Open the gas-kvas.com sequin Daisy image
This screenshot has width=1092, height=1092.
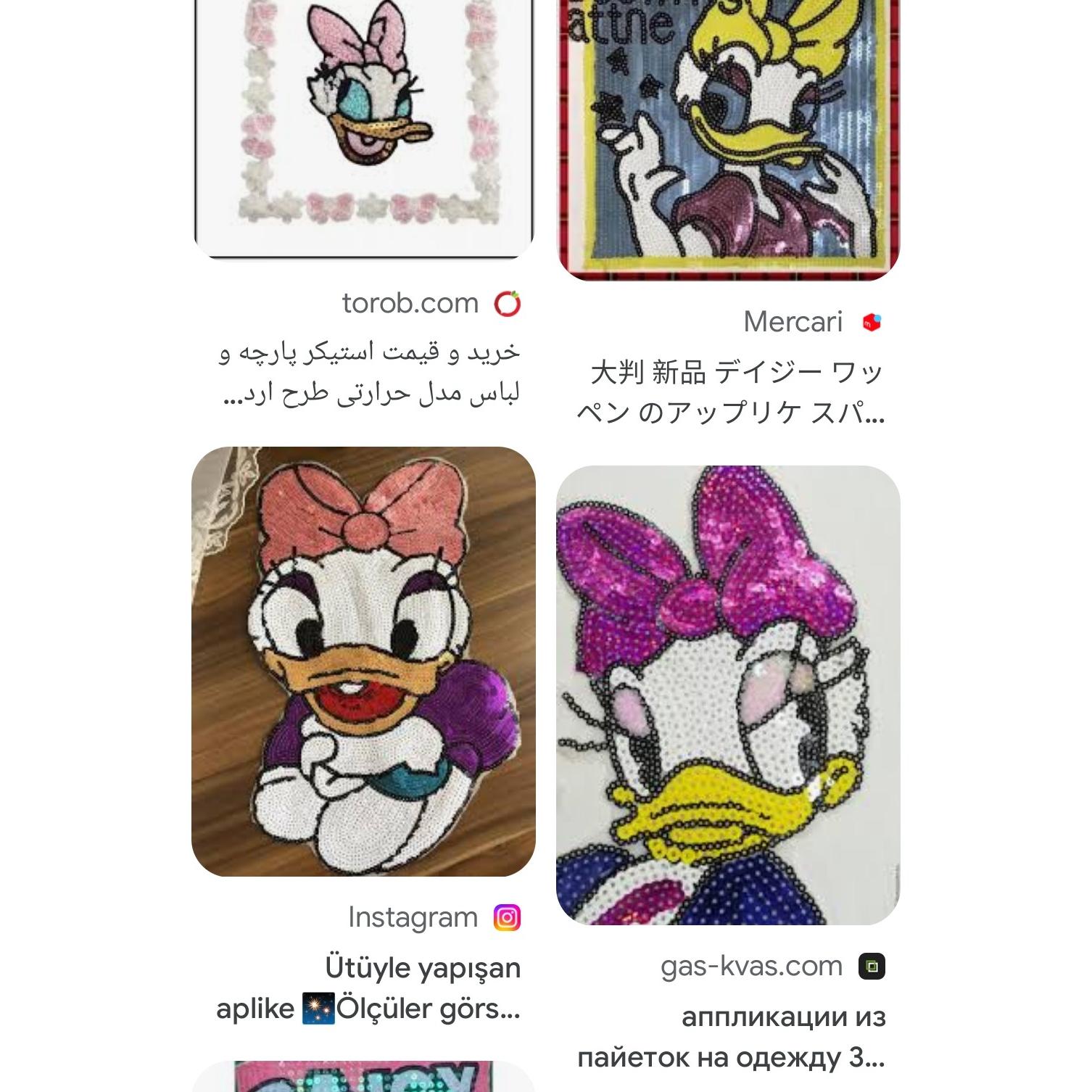[x=728, y=695]
